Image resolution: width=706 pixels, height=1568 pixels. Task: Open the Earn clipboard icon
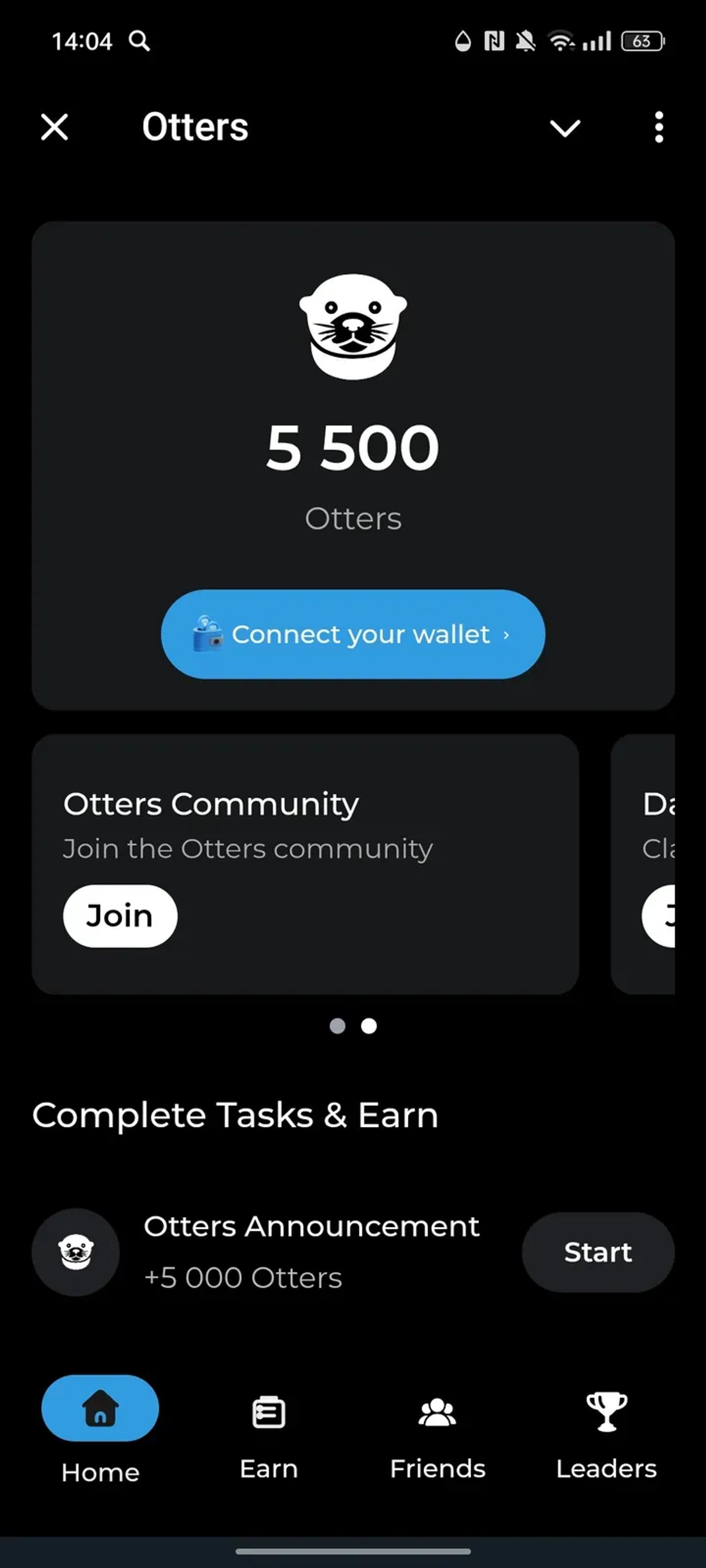(269, 1411)
